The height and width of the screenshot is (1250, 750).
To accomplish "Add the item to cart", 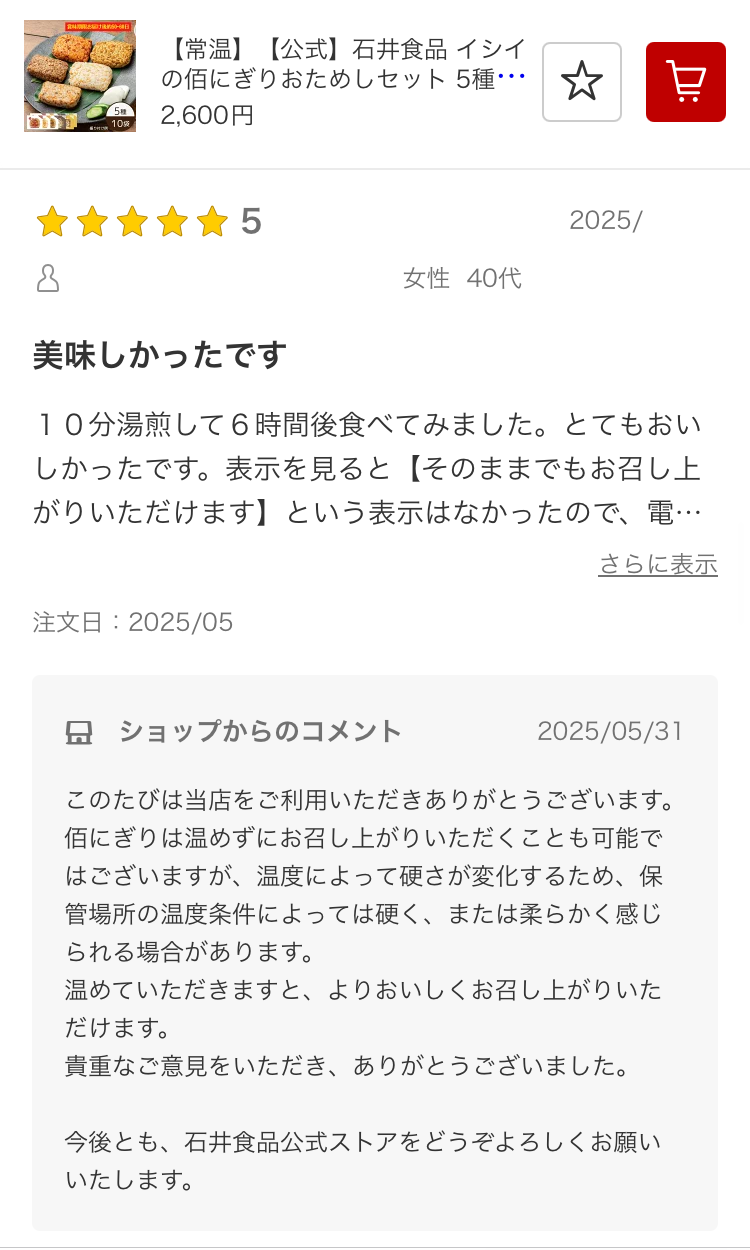I will [x=686, y=82].
